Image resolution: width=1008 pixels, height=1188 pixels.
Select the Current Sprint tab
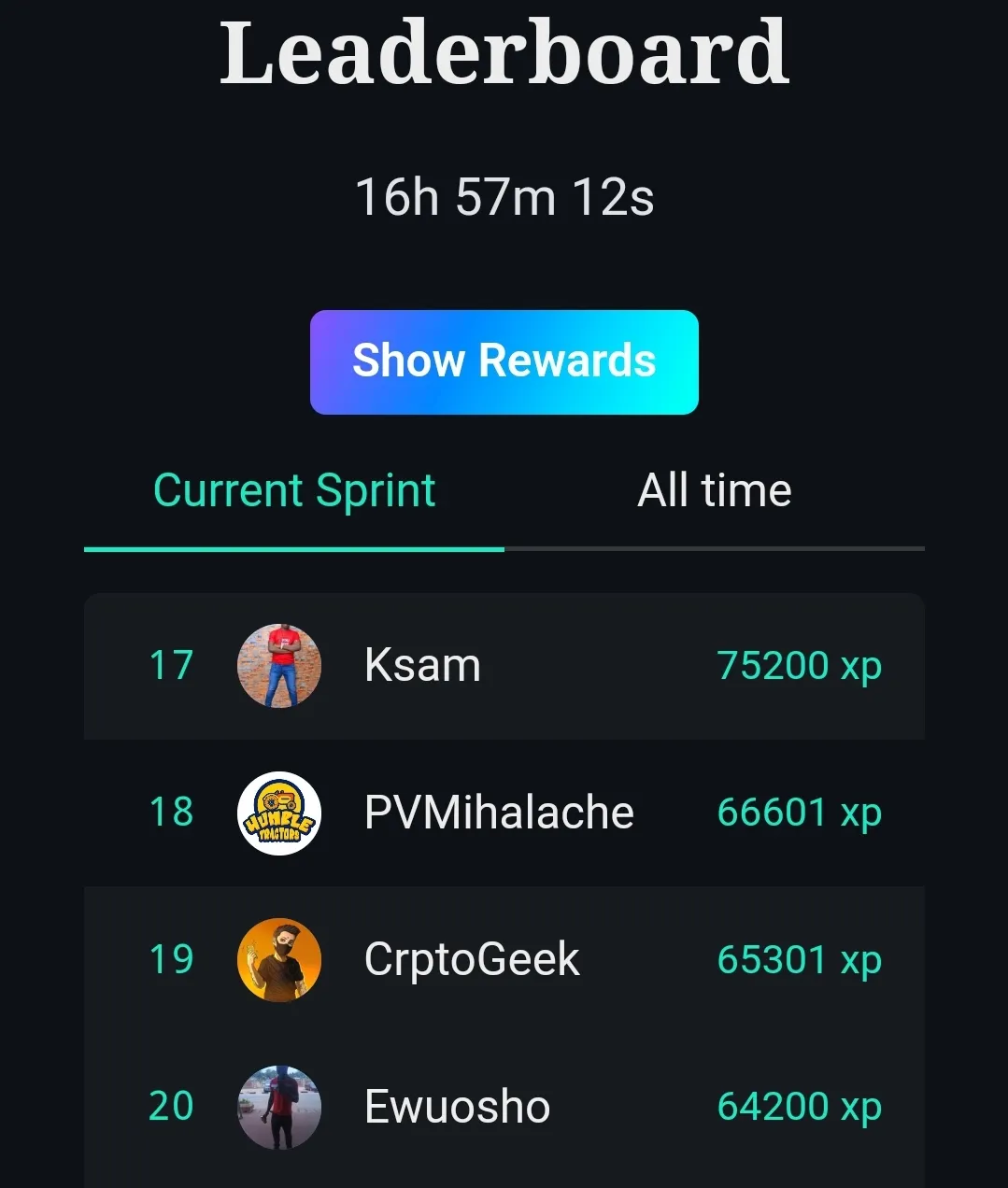294,490
